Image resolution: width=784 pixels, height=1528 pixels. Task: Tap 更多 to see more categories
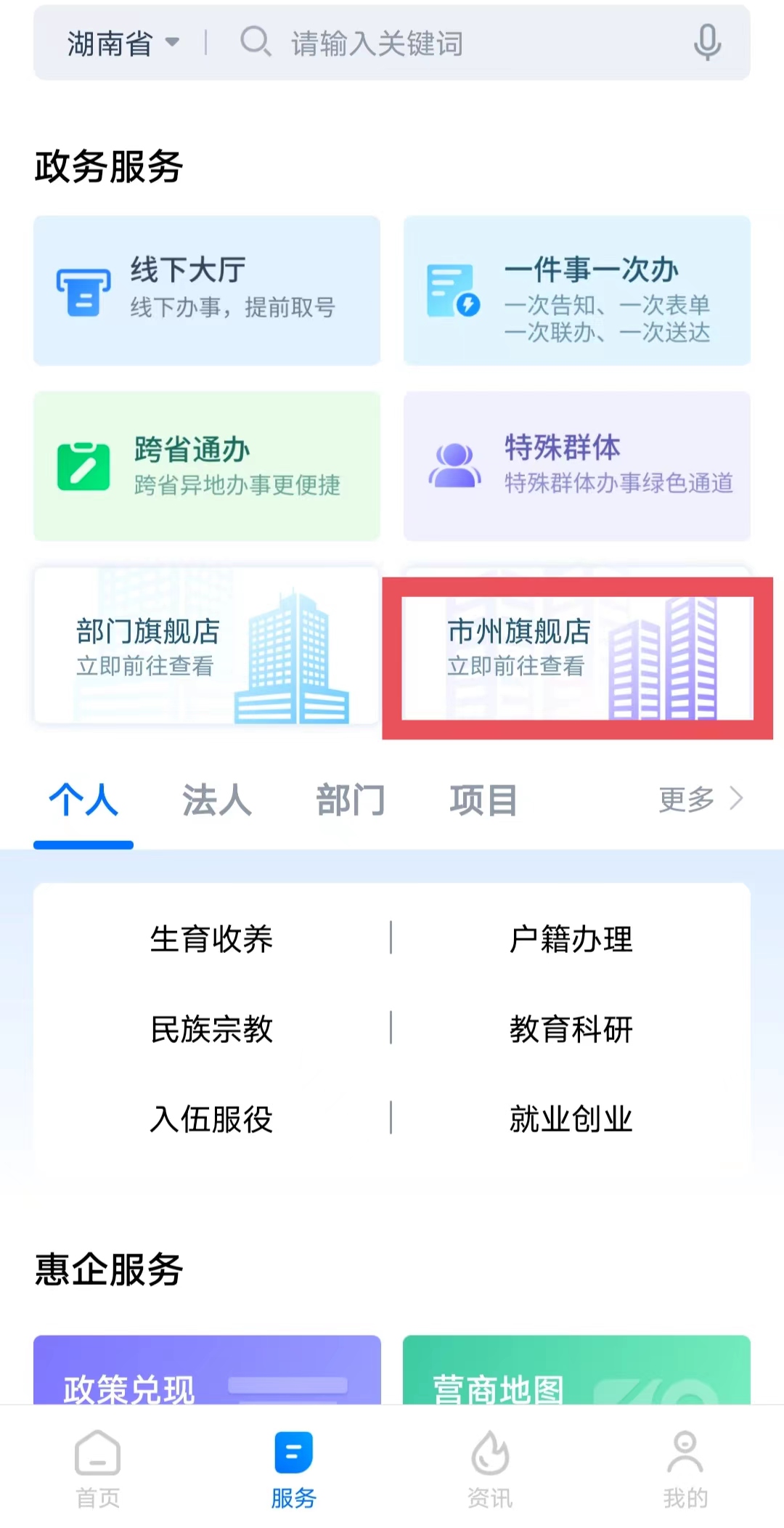(x=700, y=799)
